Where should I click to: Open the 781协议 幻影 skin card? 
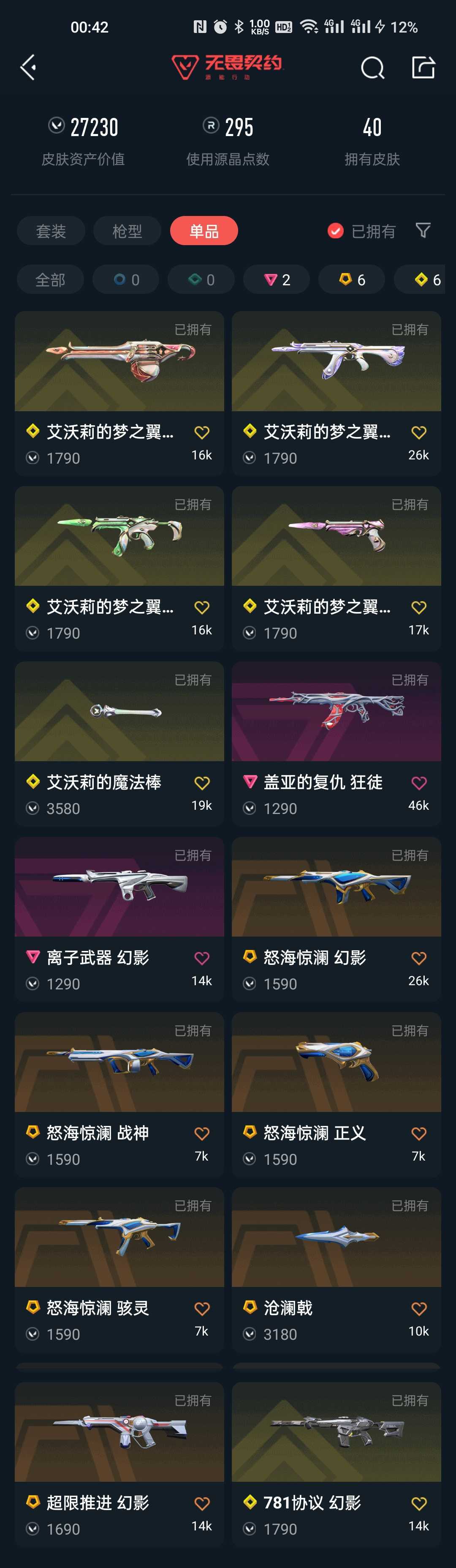pos(336,1464)
